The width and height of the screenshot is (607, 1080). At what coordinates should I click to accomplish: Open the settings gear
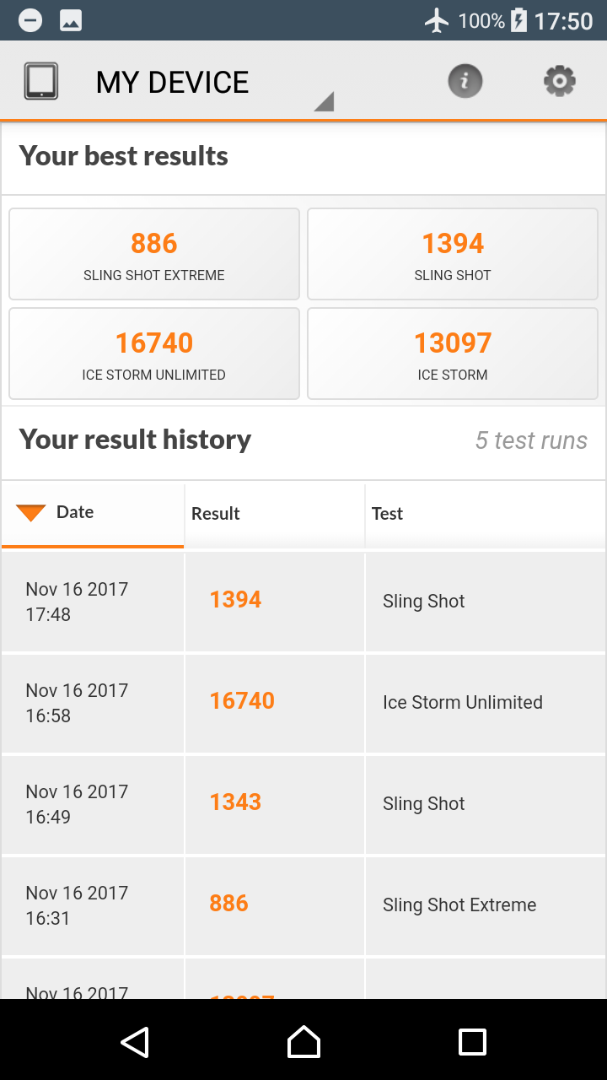pyautogui.click(x=559, y=81)
